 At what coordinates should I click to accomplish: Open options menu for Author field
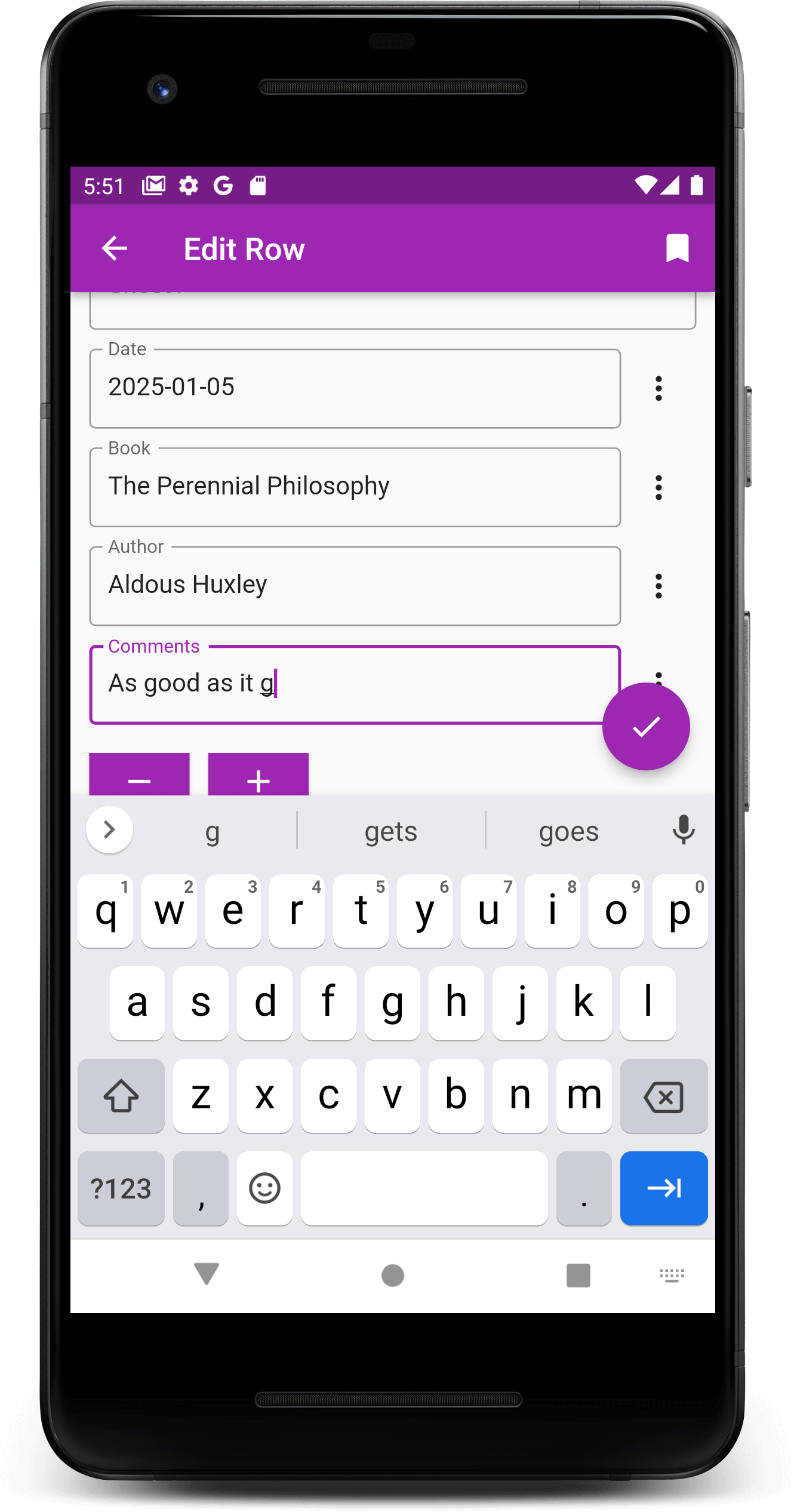click(x=658, y=586)
